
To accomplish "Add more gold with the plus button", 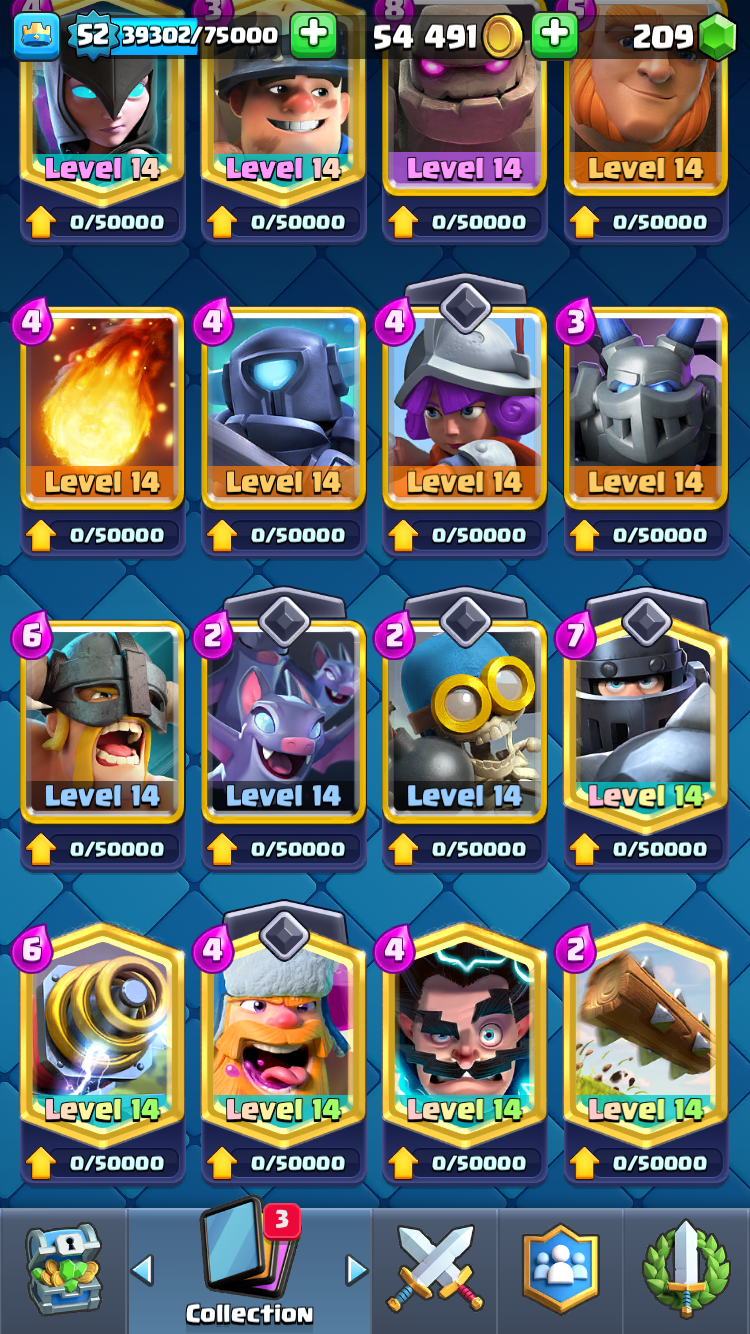I will [x=554, y=36].
